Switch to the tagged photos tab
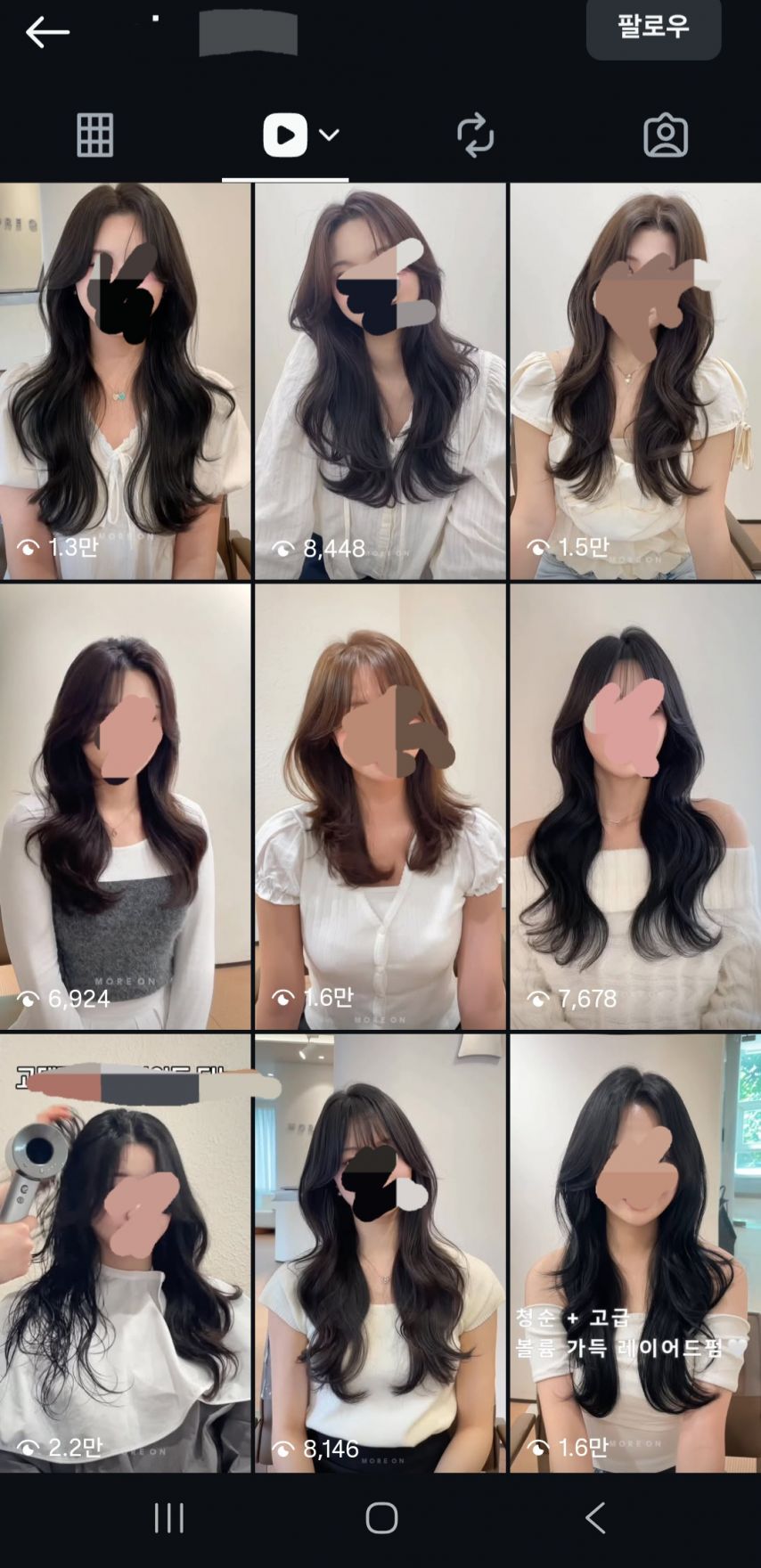 pyautogui.click(x=665, y=135)
